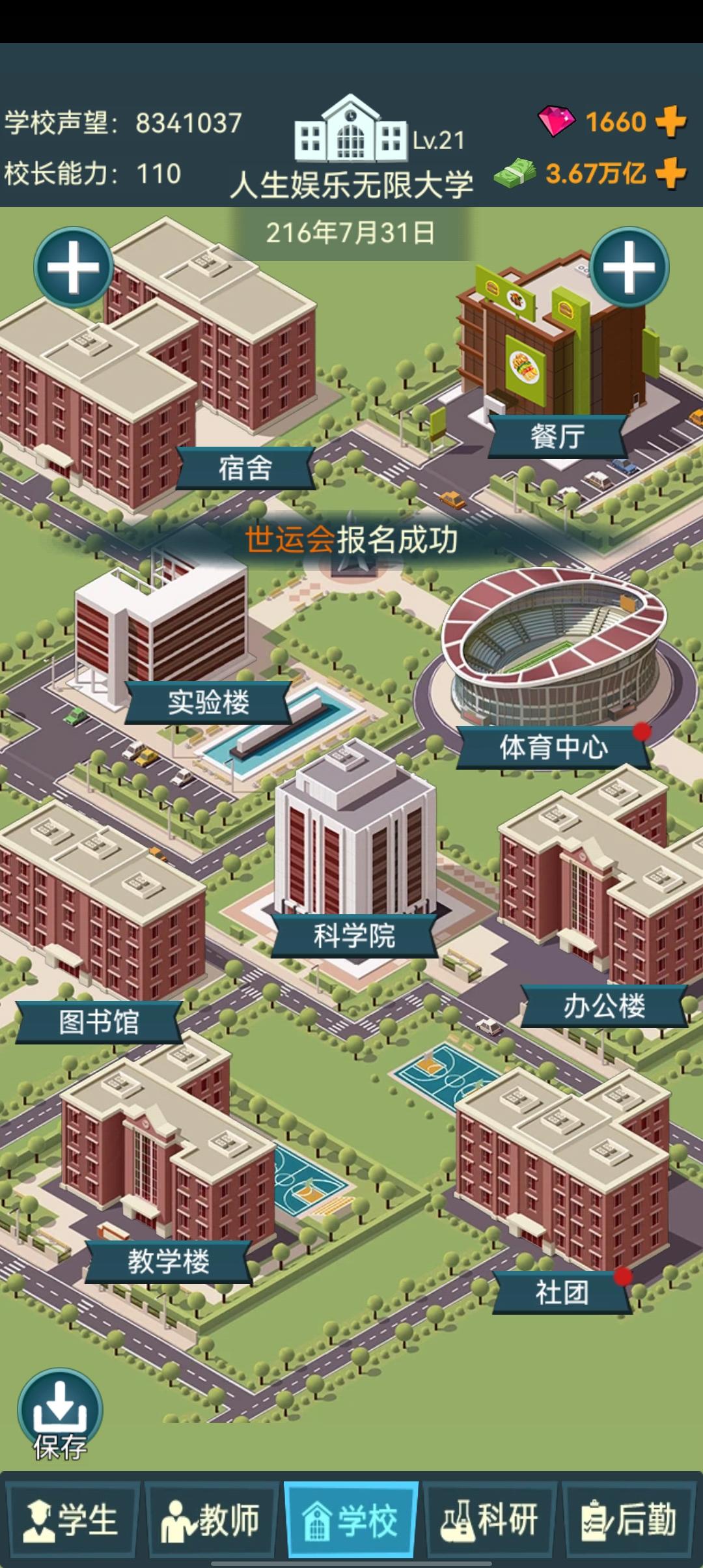Image resolution: width=703 pixels, height=1568 pixels.
Task: Tap the round plus button above canteen
Action: (x=629, y=267)
